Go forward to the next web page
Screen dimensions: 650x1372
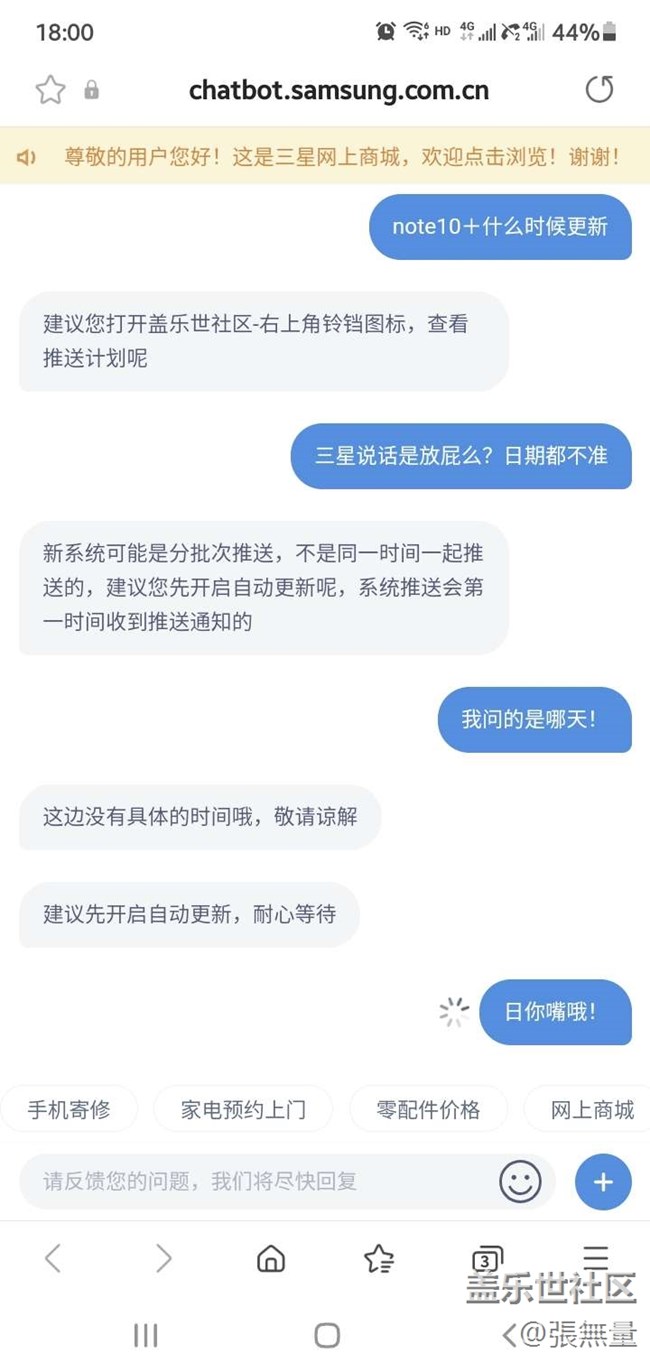pyautogui.click(x=163, y=1258)
